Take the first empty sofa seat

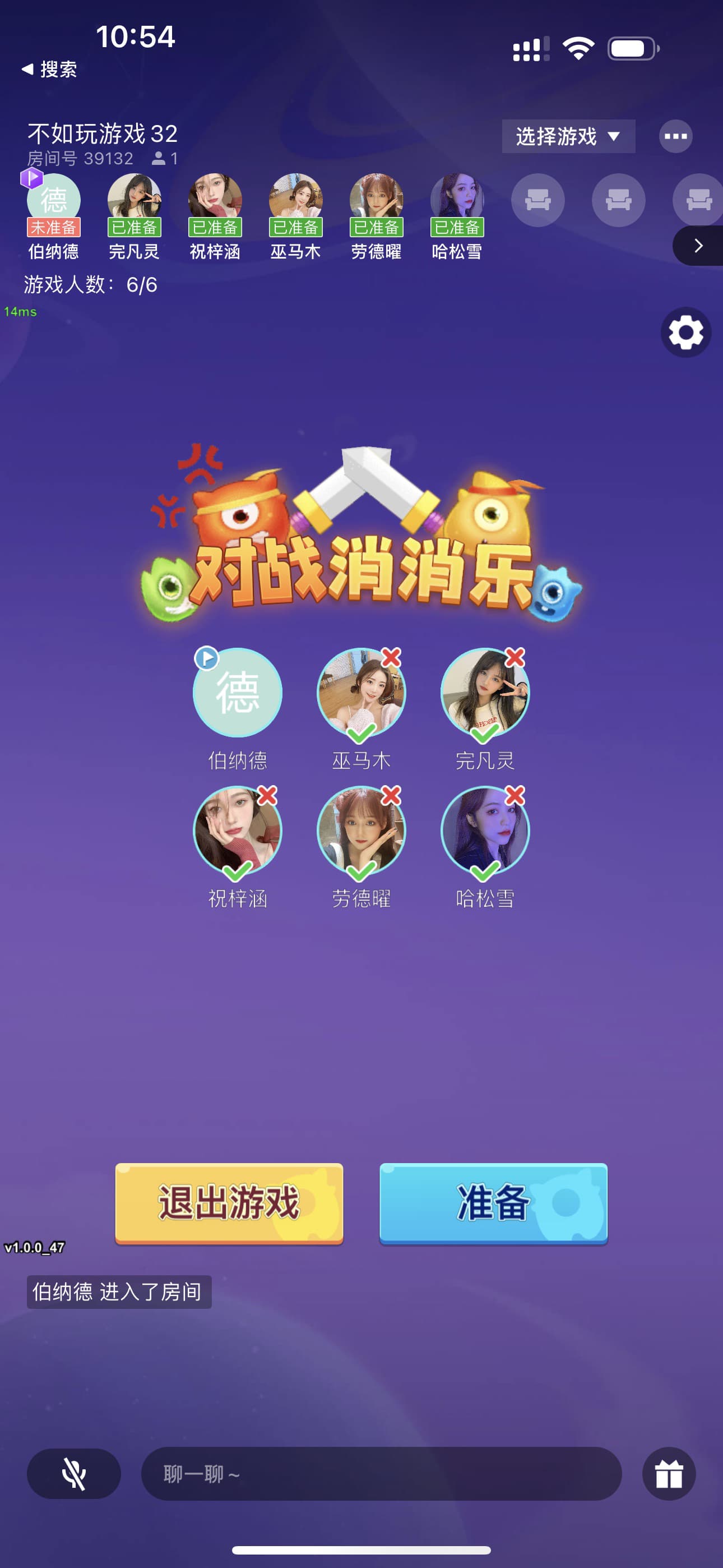537,200
